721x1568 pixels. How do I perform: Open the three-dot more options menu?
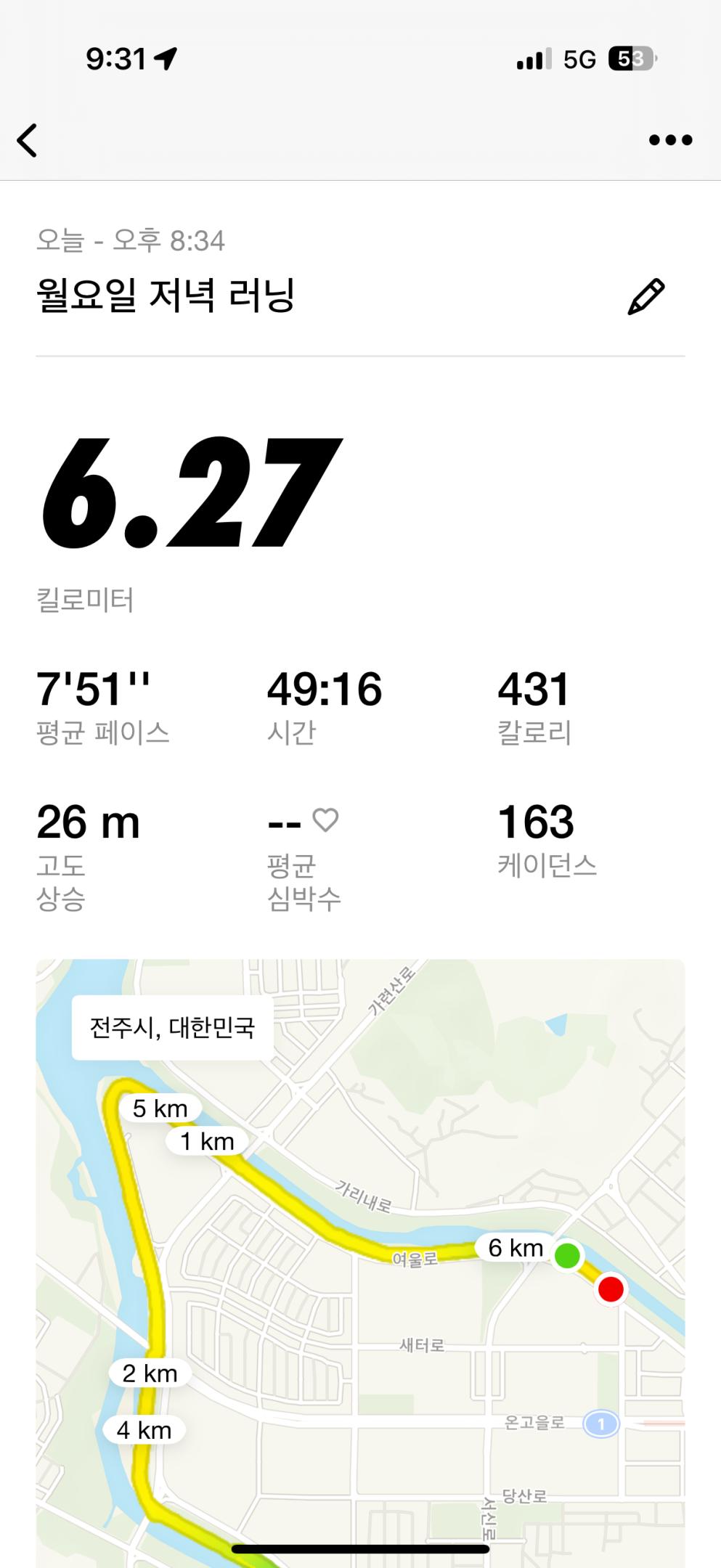pyautogui.click(x=670, y=140)
